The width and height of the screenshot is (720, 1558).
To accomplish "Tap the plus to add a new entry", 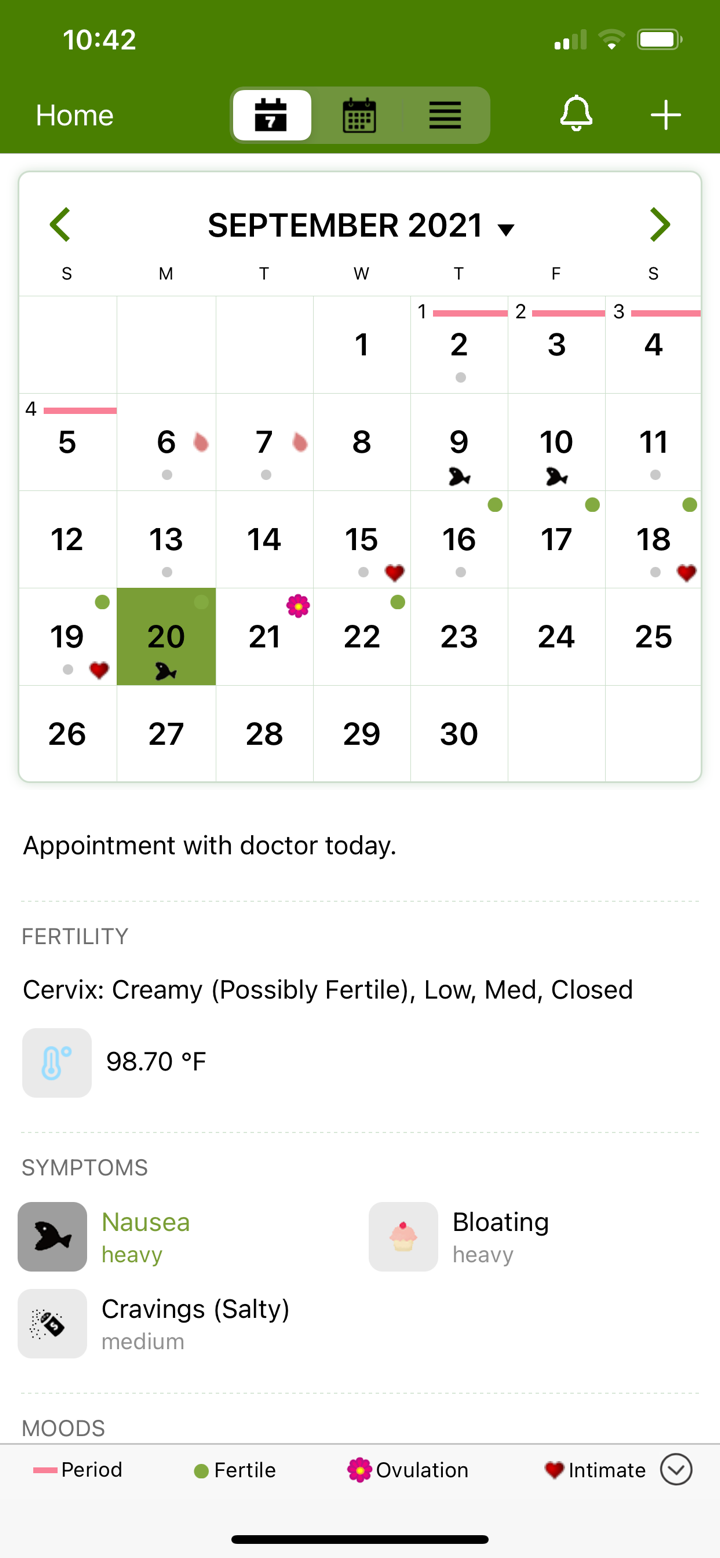I will (665, 114).
